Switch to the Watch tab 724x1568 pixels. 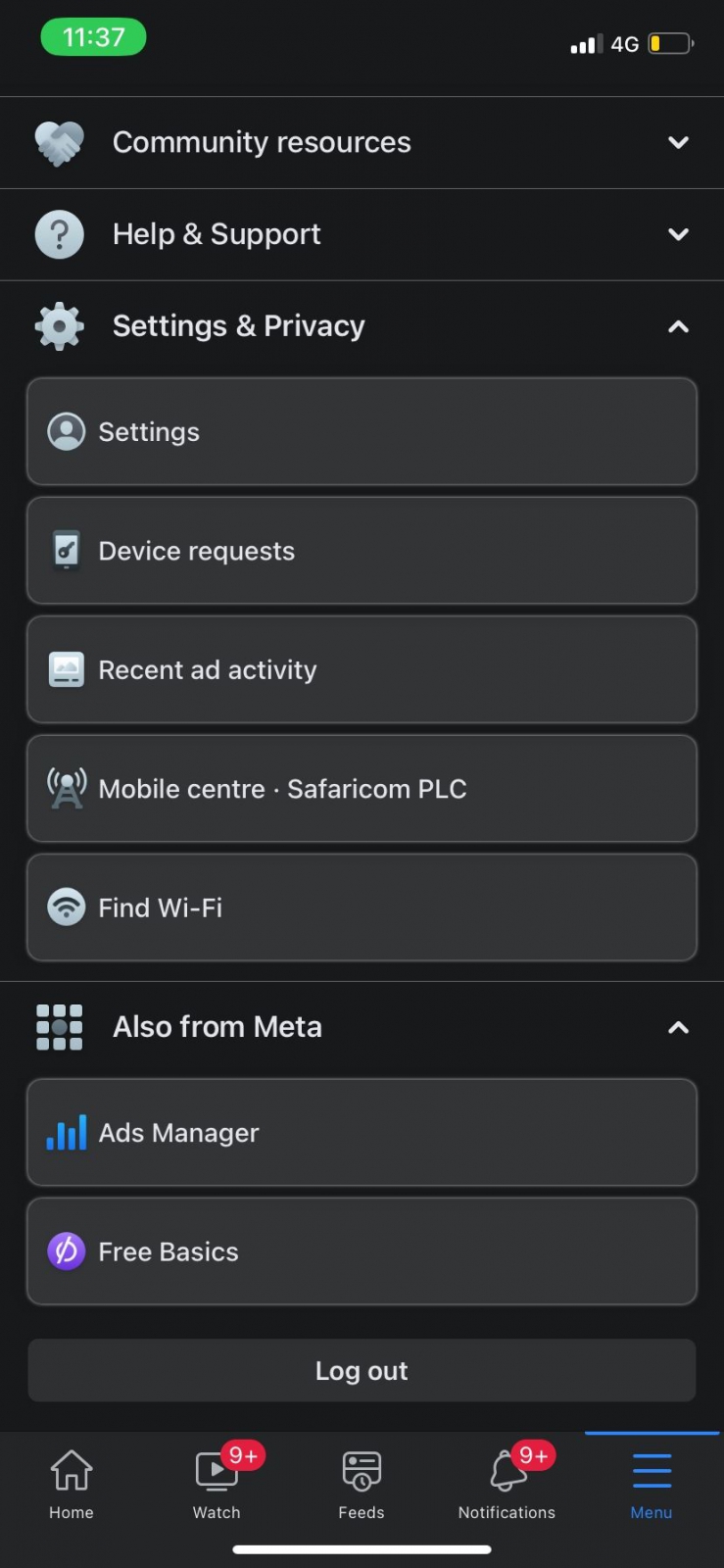point(217,1485)
